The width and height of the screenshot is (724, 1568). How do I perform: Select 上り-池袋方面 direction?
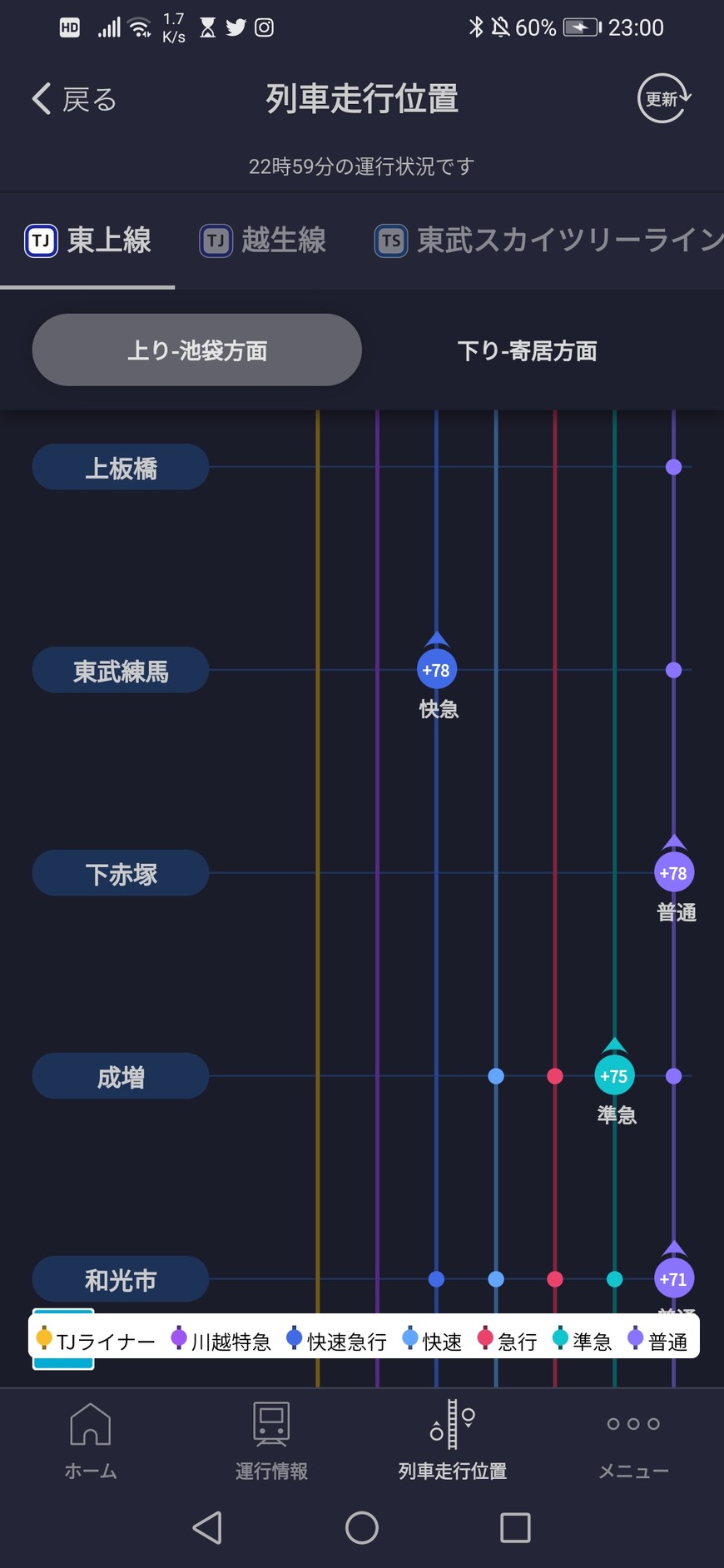point(197,350)
